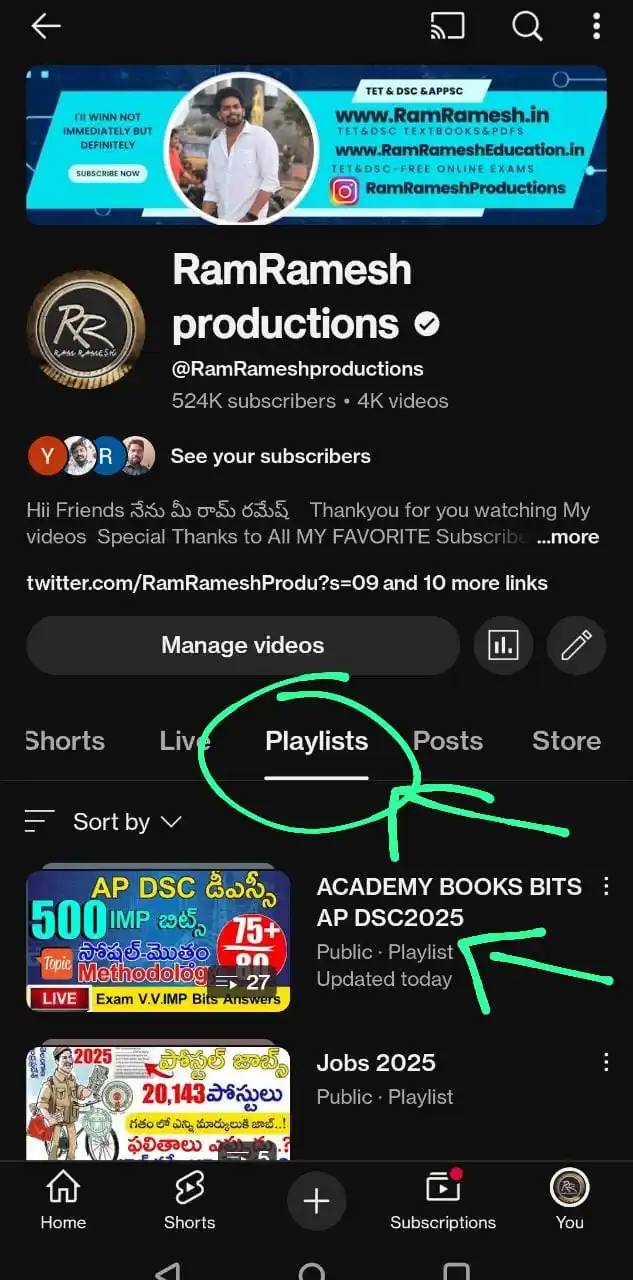Go back using the top arrow
This screenshot has height=1280, width=633.
click(x=46, y=27)
